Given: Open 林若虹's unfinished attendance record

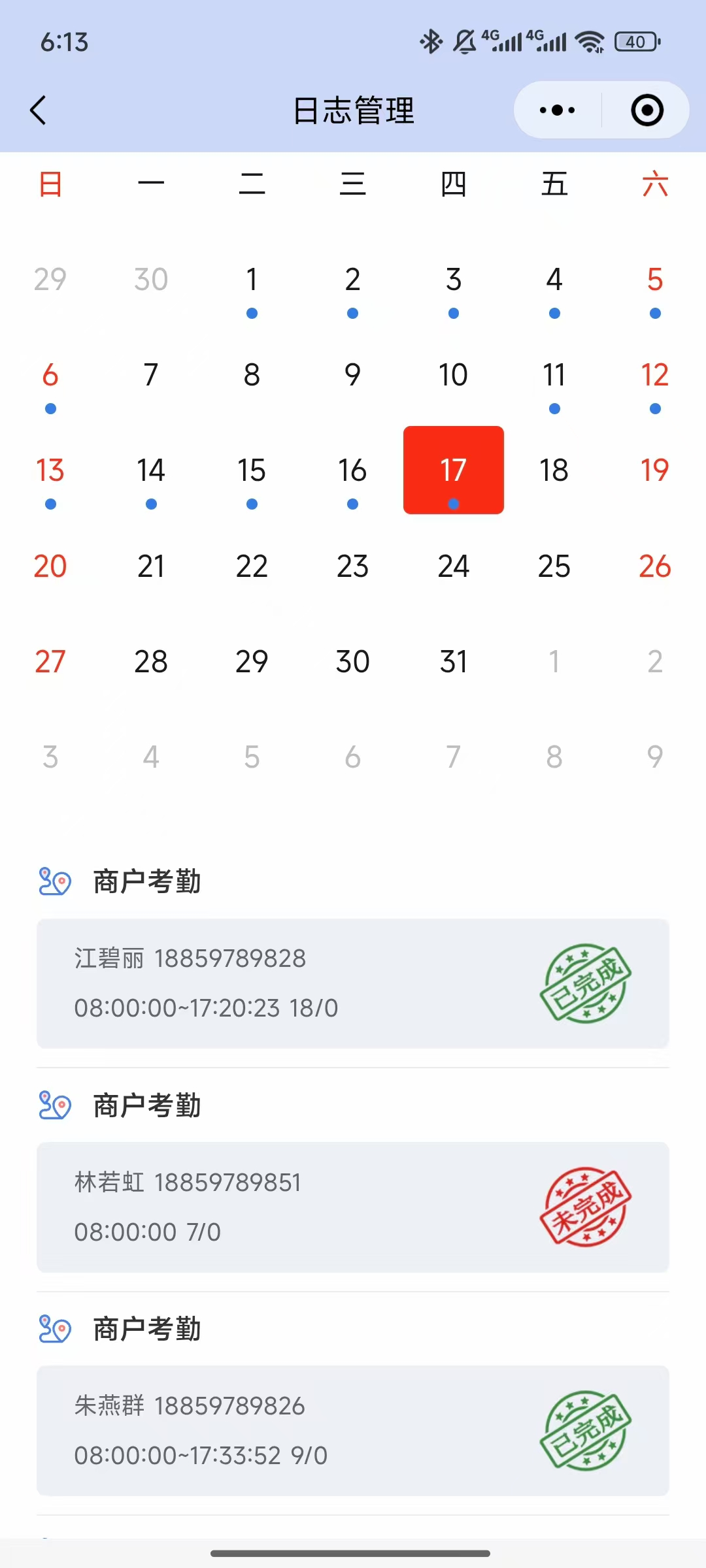Looking at the screenshot, I should pos(353,1207).
